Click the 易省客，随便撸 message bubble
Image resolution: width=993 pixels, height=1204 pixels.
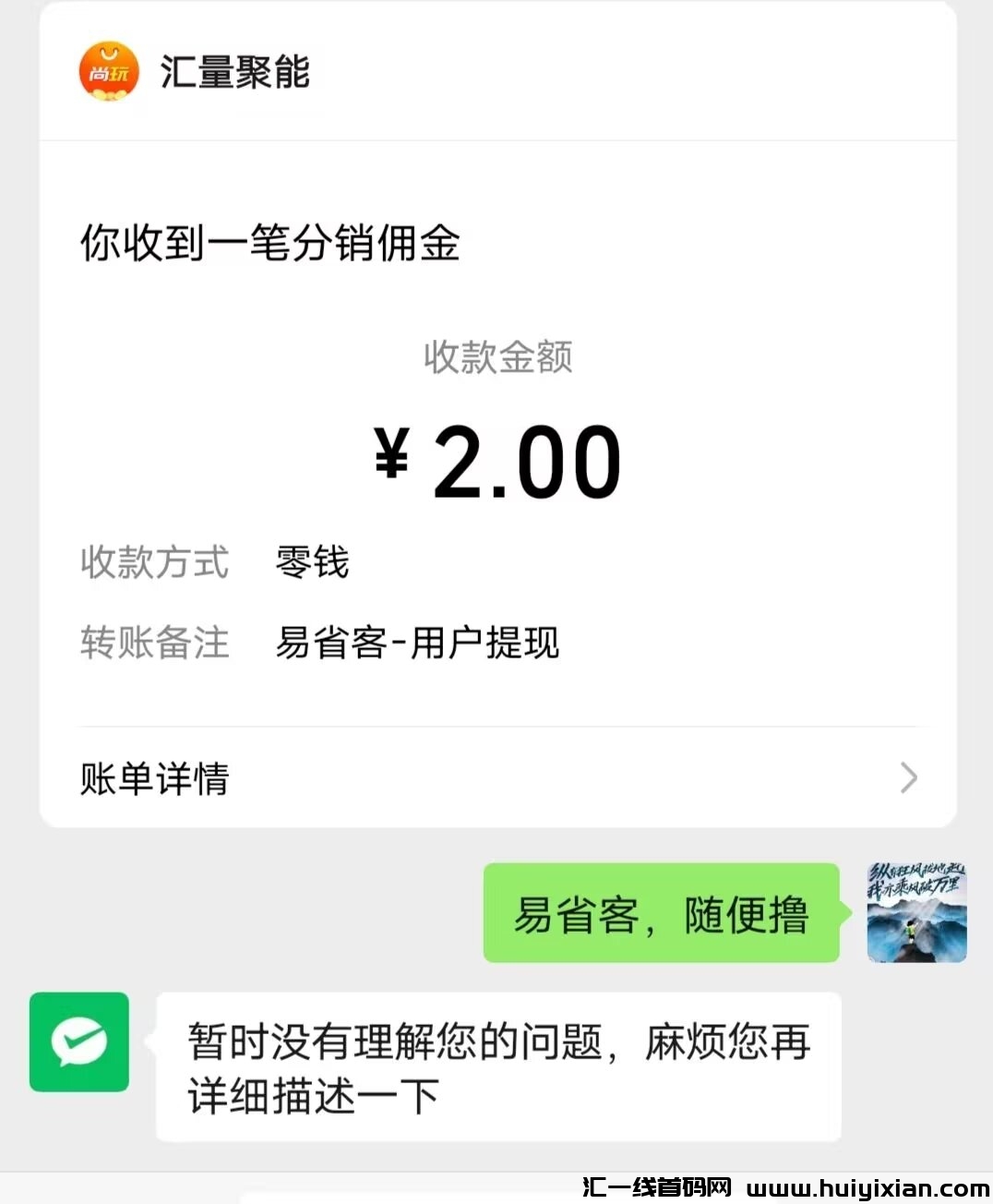(x=662, y=916)
